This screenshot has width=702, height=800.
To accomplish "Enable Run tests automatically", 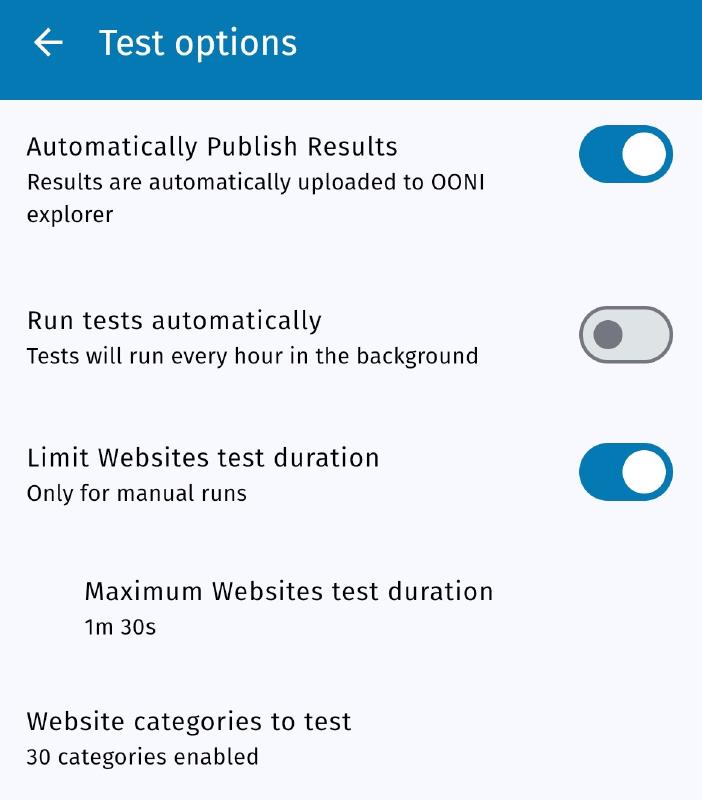I will click(x=625, y=335).
